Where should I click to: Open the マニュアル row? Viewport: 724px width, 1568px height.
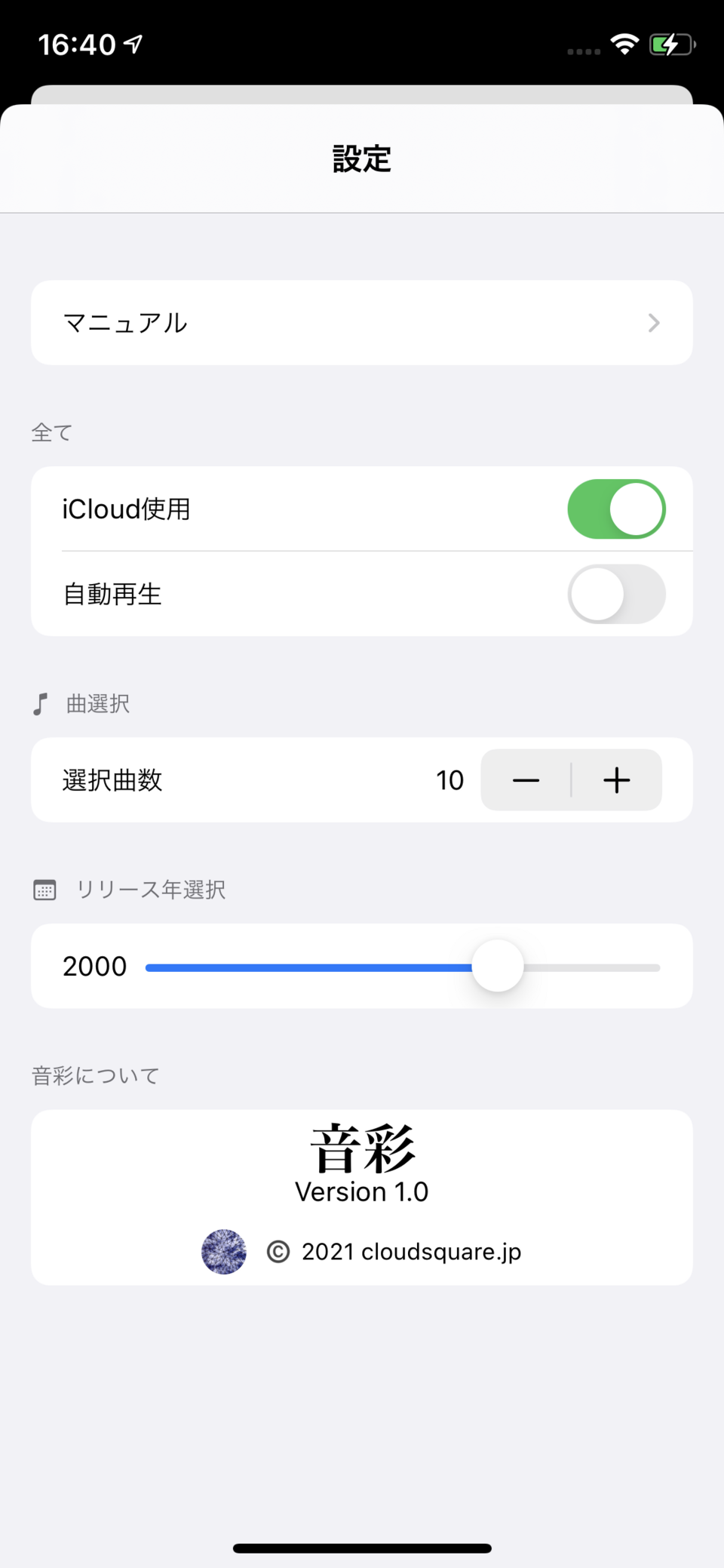[361, 323]
